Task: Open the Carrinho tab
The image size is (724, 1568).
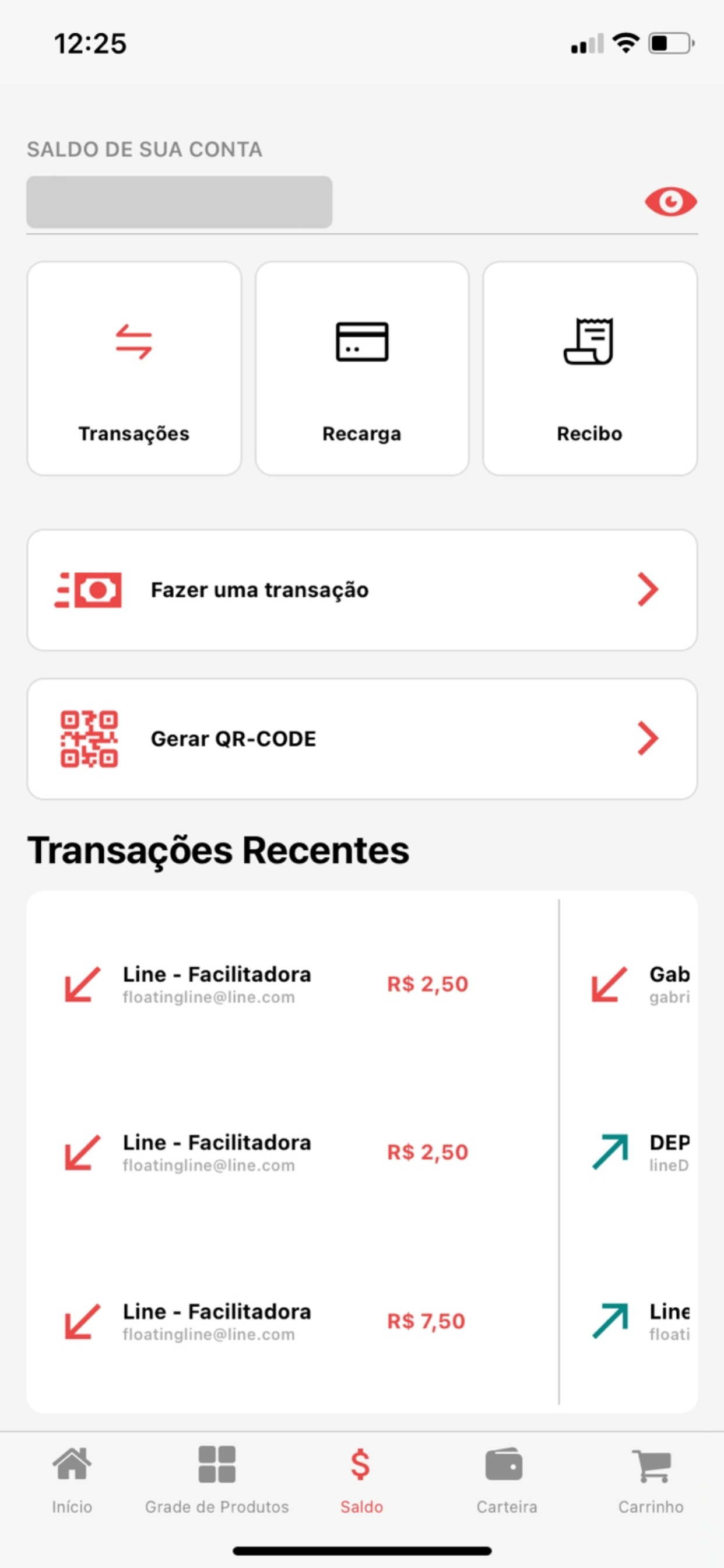Action: click(x=651, y=1480)
